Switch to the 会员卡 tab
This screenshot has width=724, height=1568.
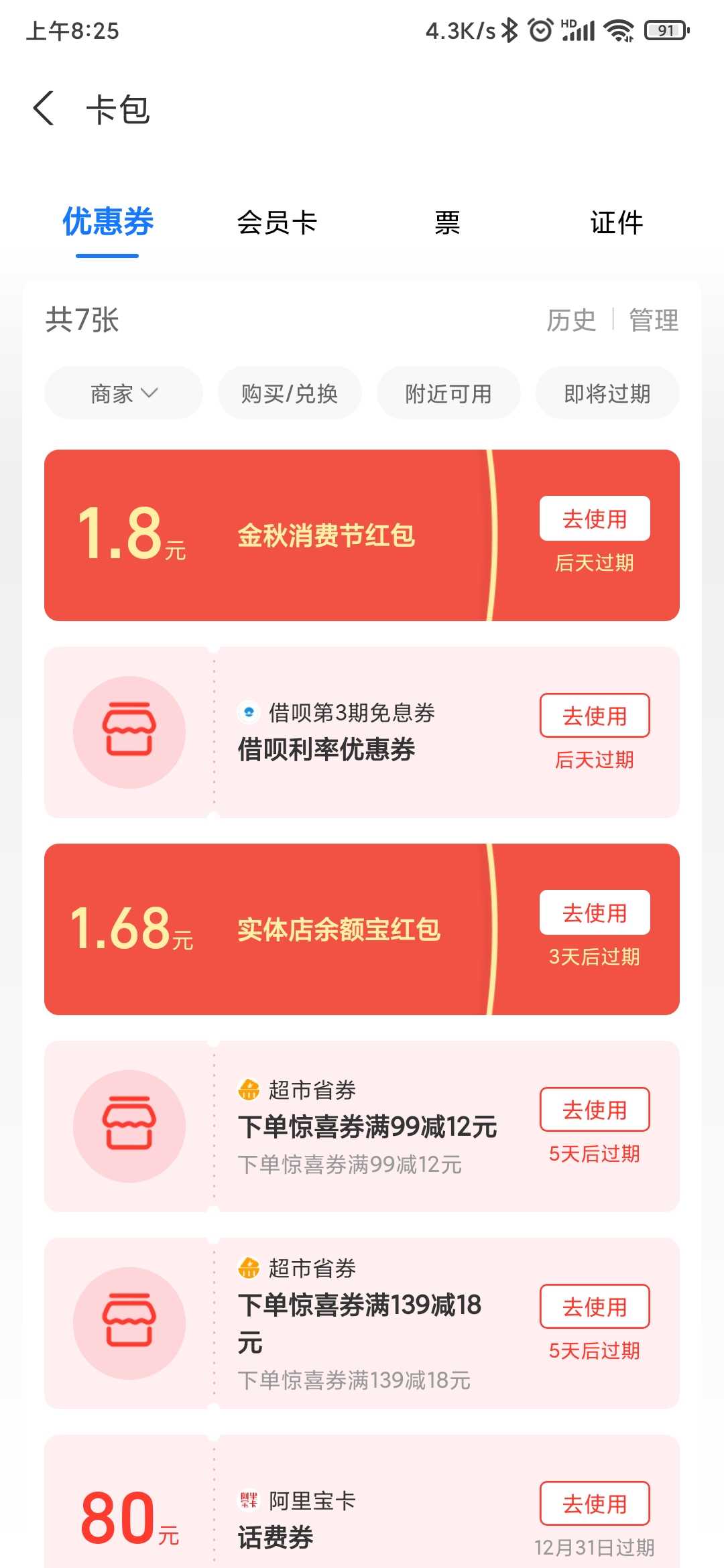coord(277,222)
